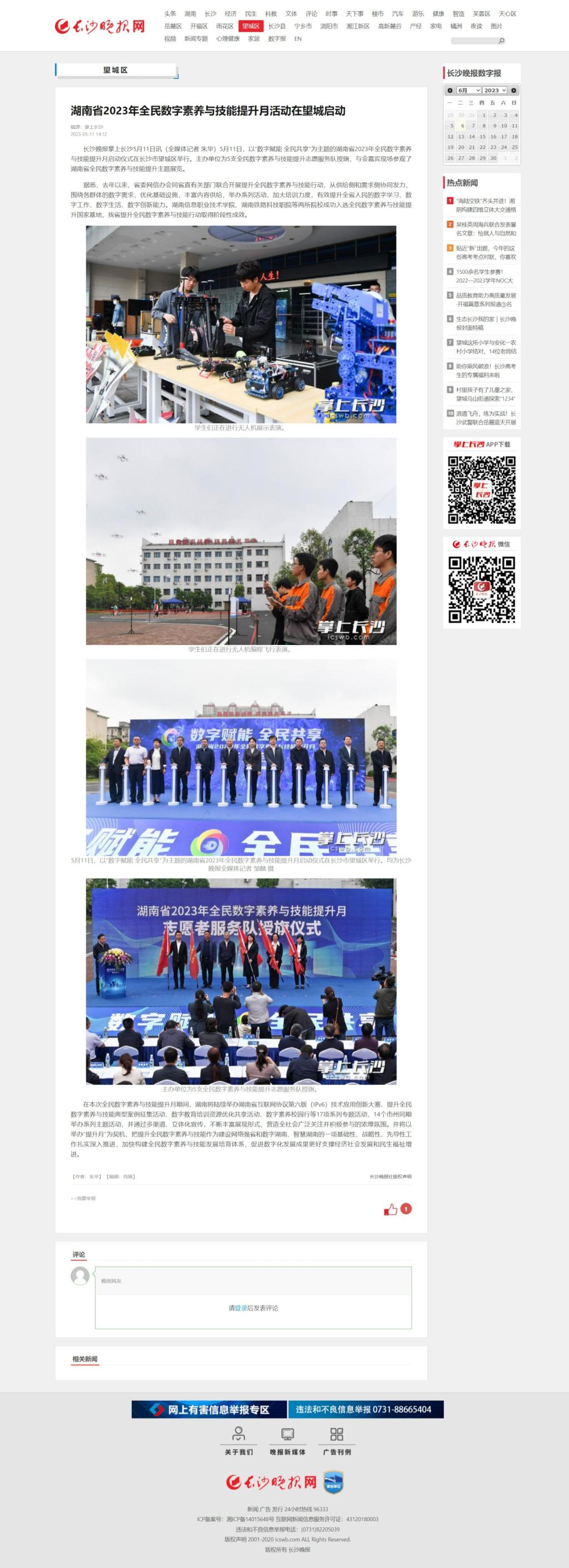Screen dimensions: 569x1568
Task: Open the 网上有害信息举报专区 banner
Action: (x=209, y=1409)
